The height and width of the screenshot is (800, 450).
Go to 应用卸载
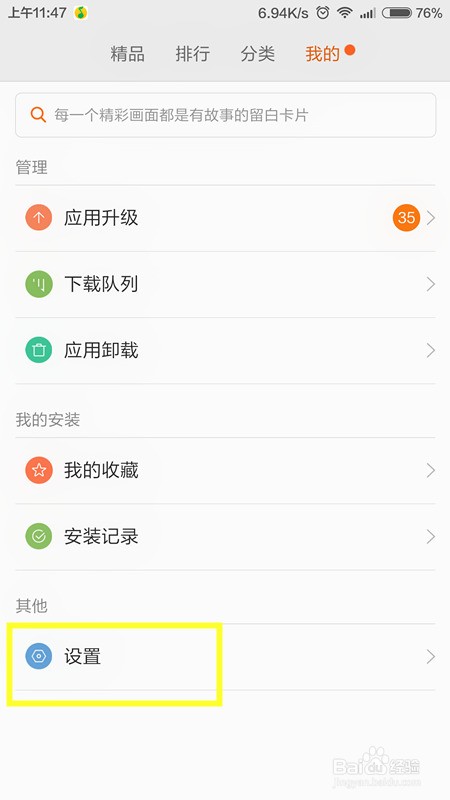(225, 351)
